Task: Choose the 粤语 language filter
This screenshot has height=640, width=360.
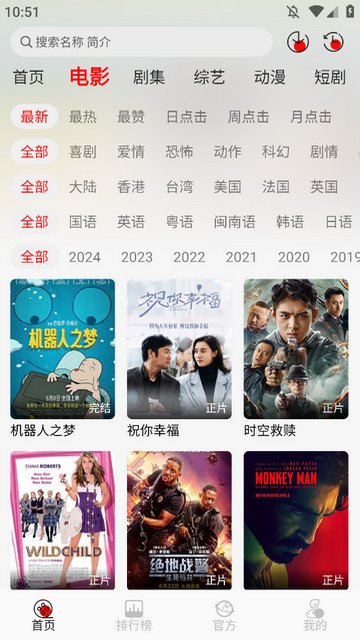Action: 180,222
